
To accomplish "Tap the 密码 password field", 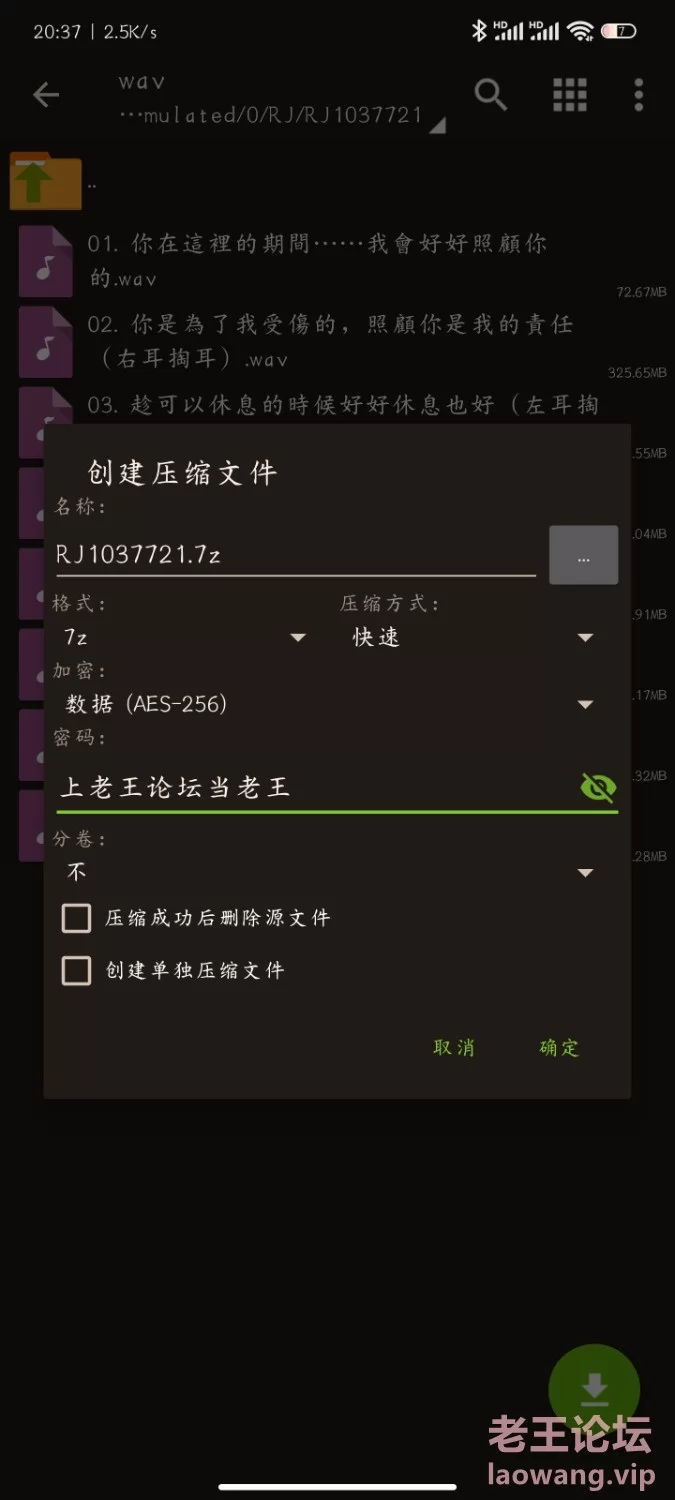I will click(x=315, y=787).
